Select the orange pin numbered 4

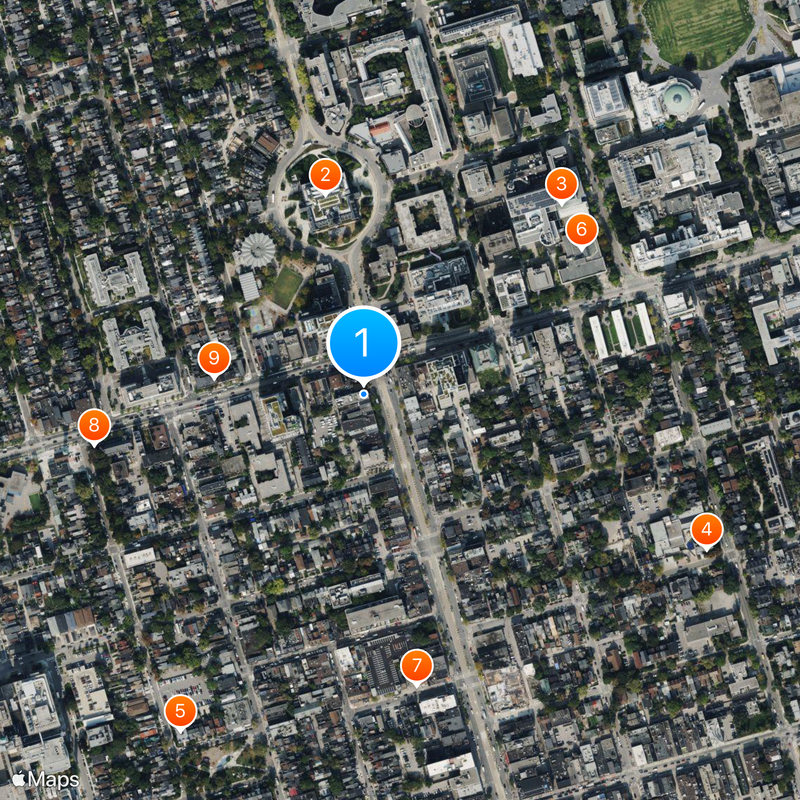pos(706,530)
